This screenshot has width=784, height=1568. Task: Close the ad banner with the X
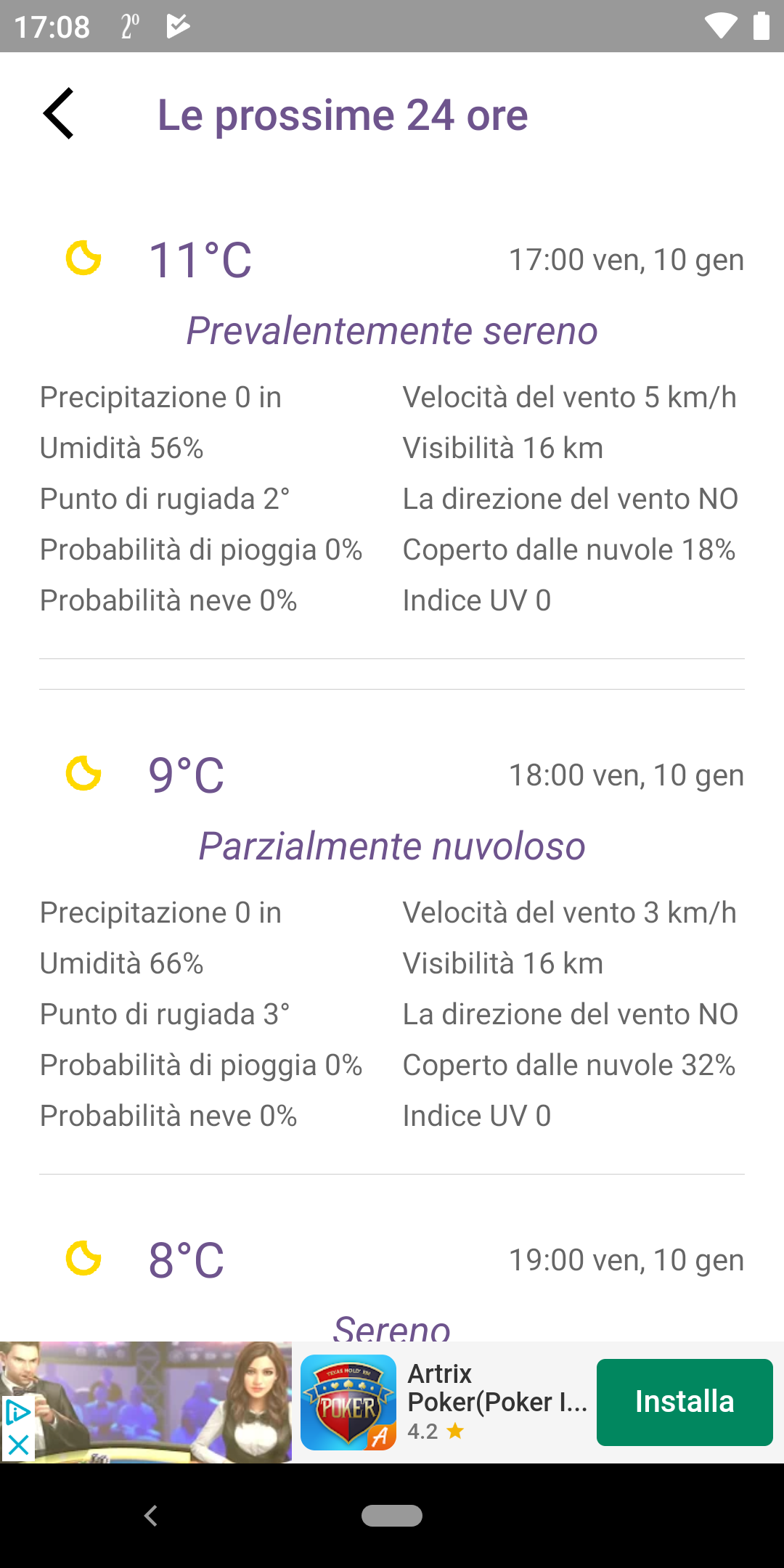tap(17, 1445)
